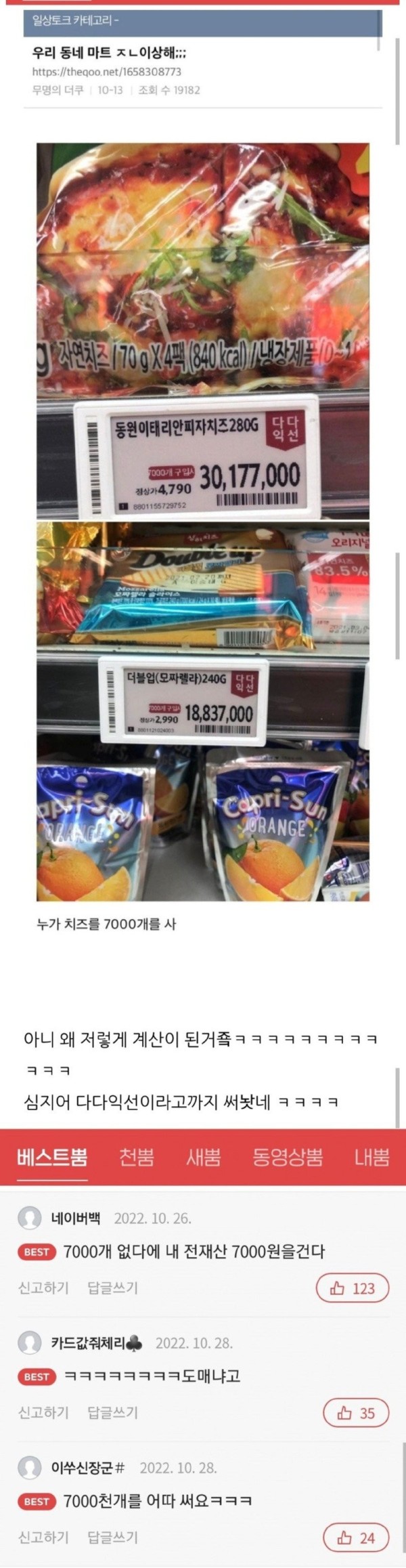406x1568 pixels.
Task: Select the 동영상뿜 tab
Action: (288, 1157)
